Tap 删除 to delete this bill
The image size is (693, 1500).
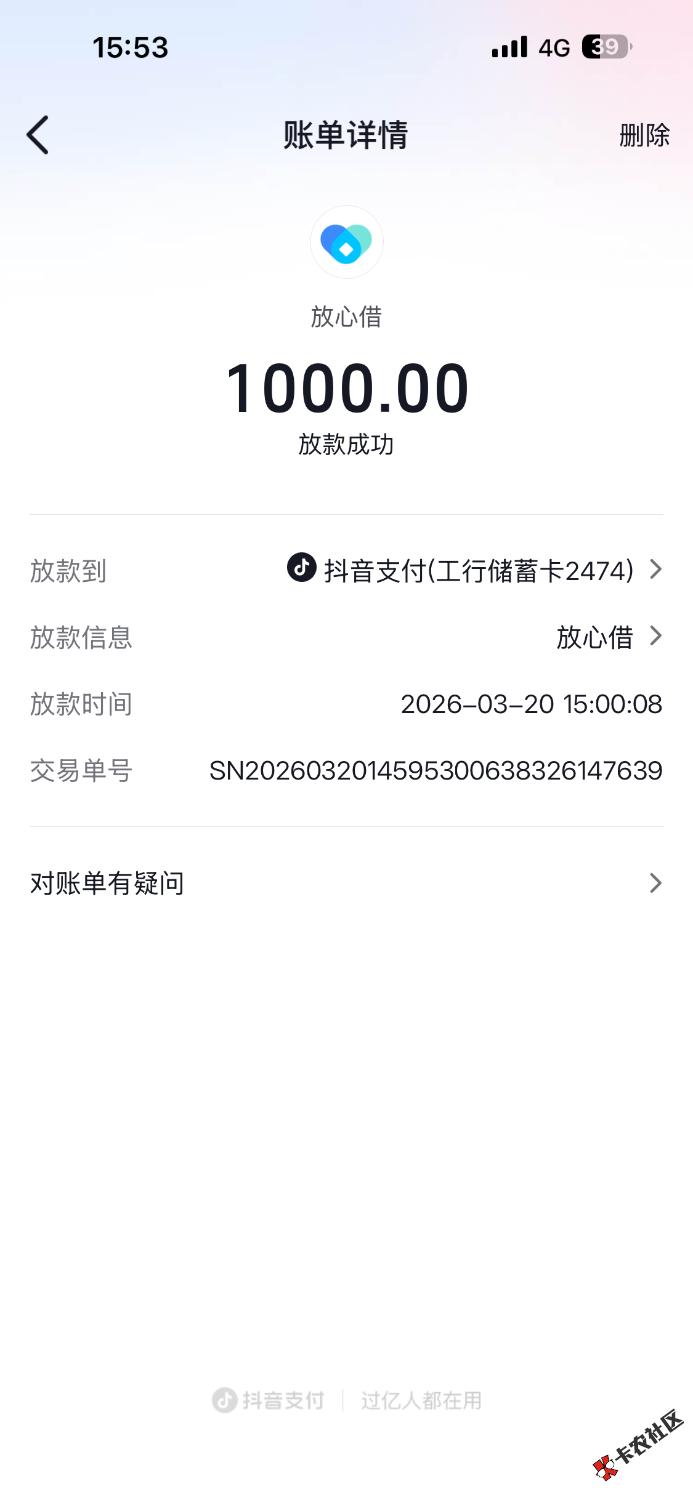pyautogui.click(x=644, y=135)
